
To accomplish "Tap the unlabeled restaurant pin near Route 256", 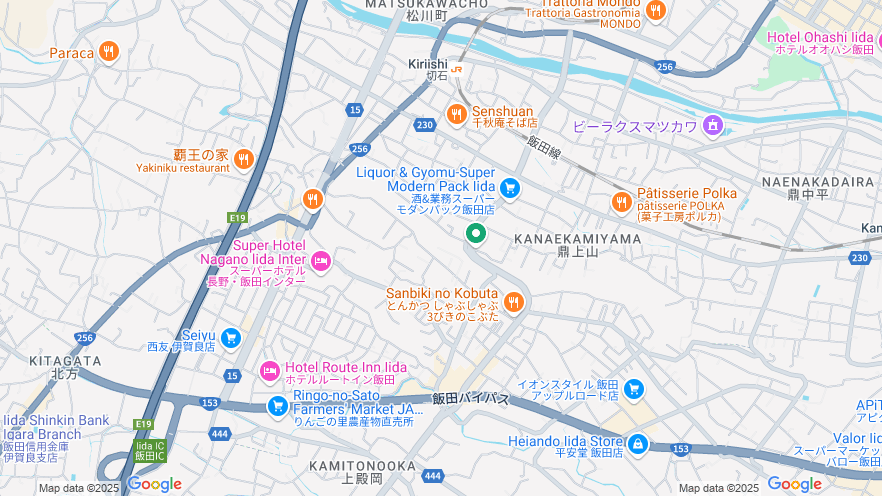I will tap(313, 199).
